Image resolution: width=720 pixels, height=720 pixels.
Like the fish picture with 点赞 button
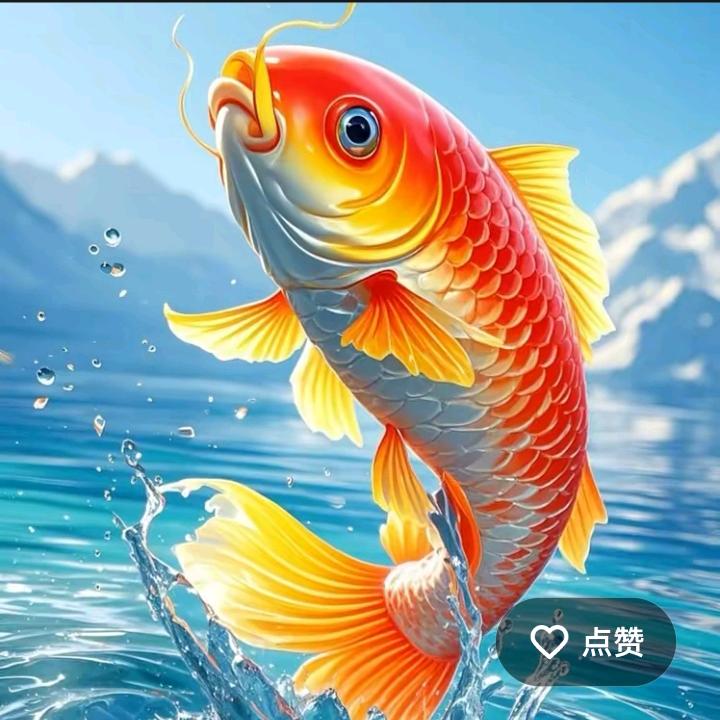tap(586, 641)
